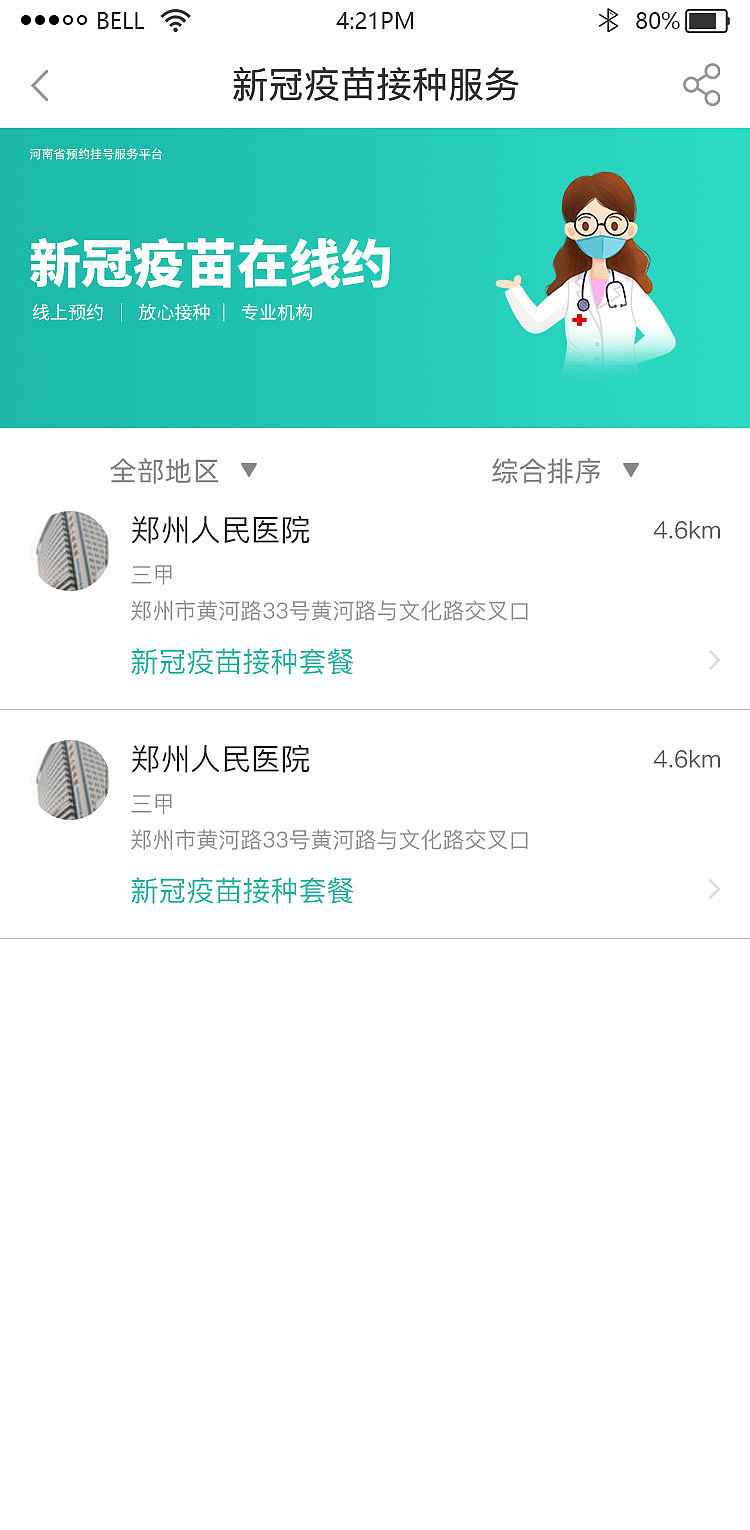Tap the 新冠疫苗接种服务 title
Viewport: 750px width, 1530px height.
point(375,86)
